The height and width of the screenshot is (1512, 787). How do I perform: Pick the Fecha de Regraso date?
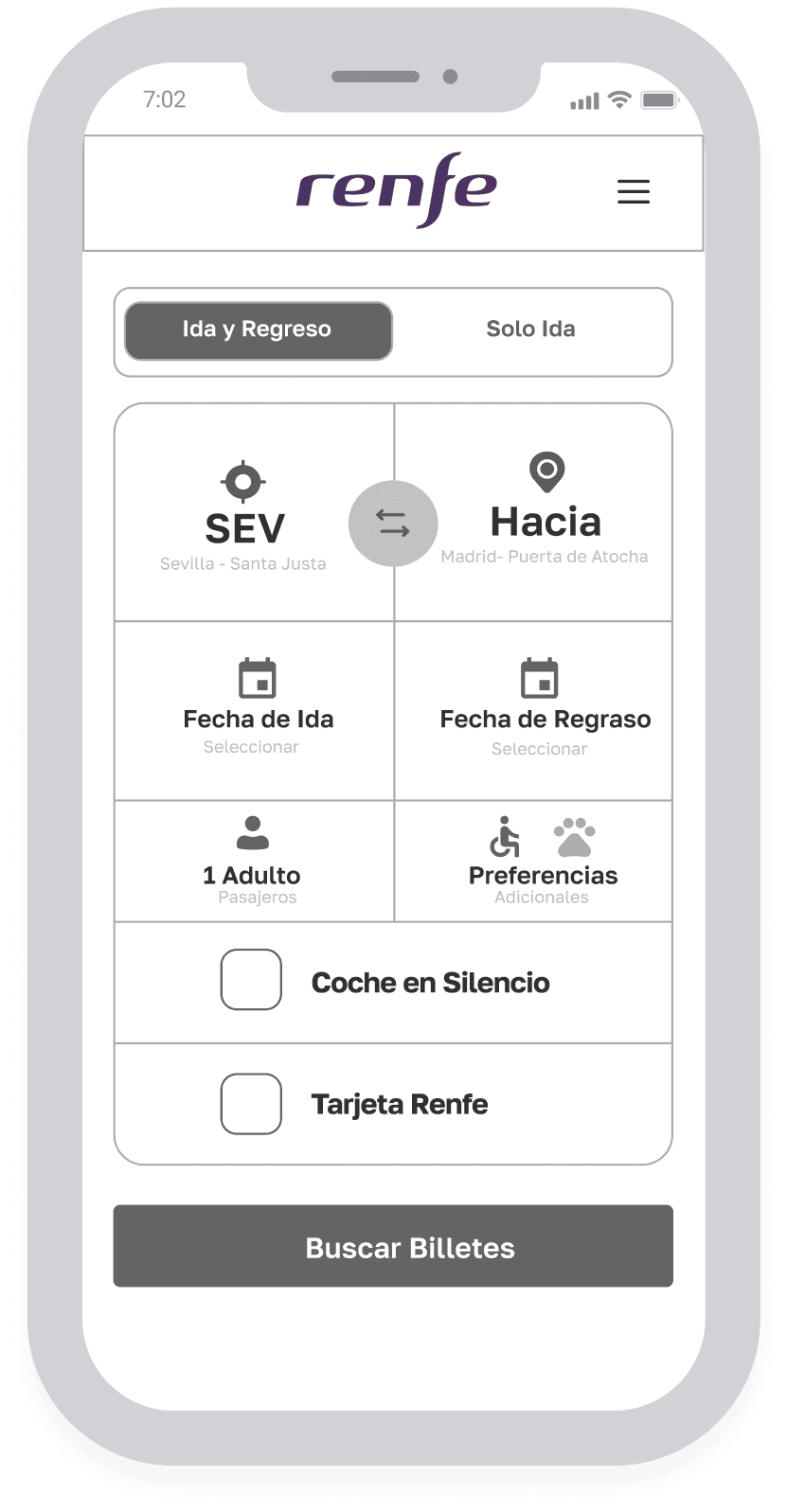(x=533, y=711)
